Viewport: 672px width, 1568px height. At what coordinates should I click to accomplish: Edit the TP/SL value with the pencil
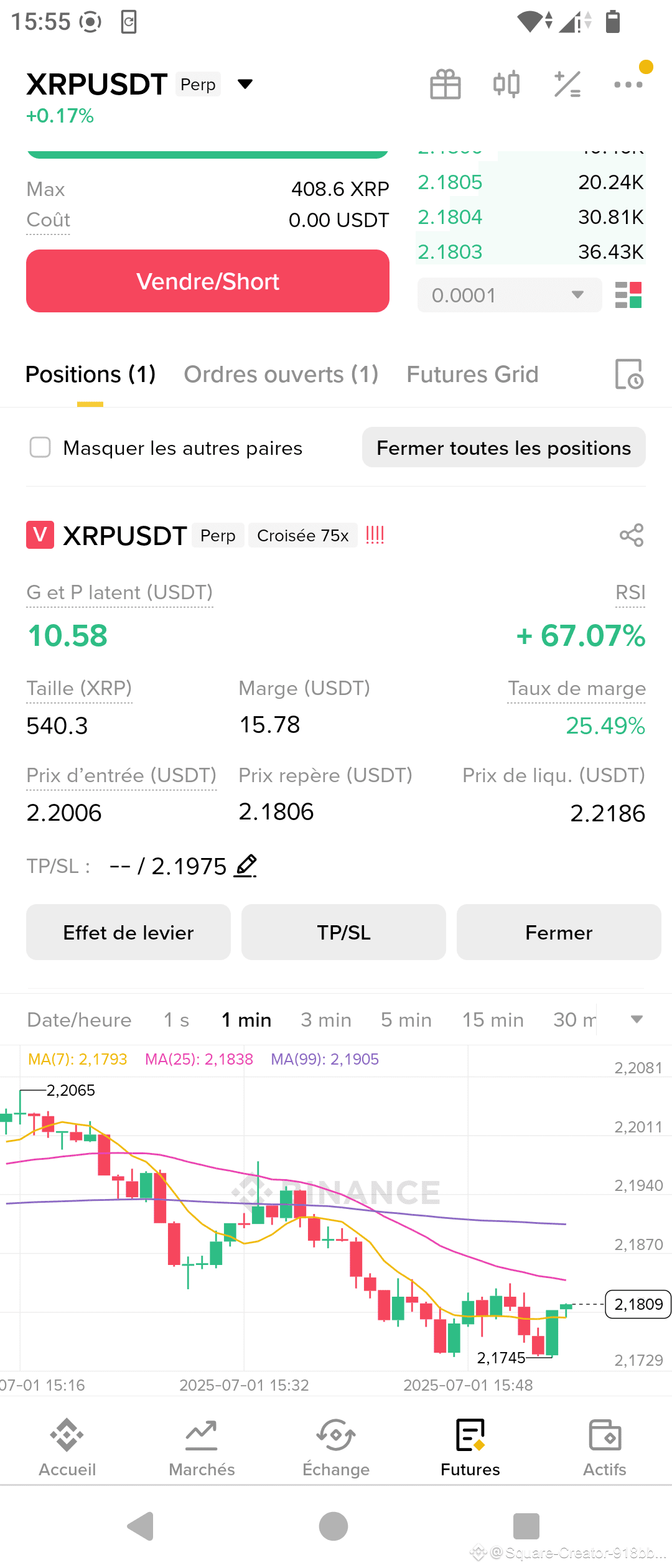click(x=246, y=866)
